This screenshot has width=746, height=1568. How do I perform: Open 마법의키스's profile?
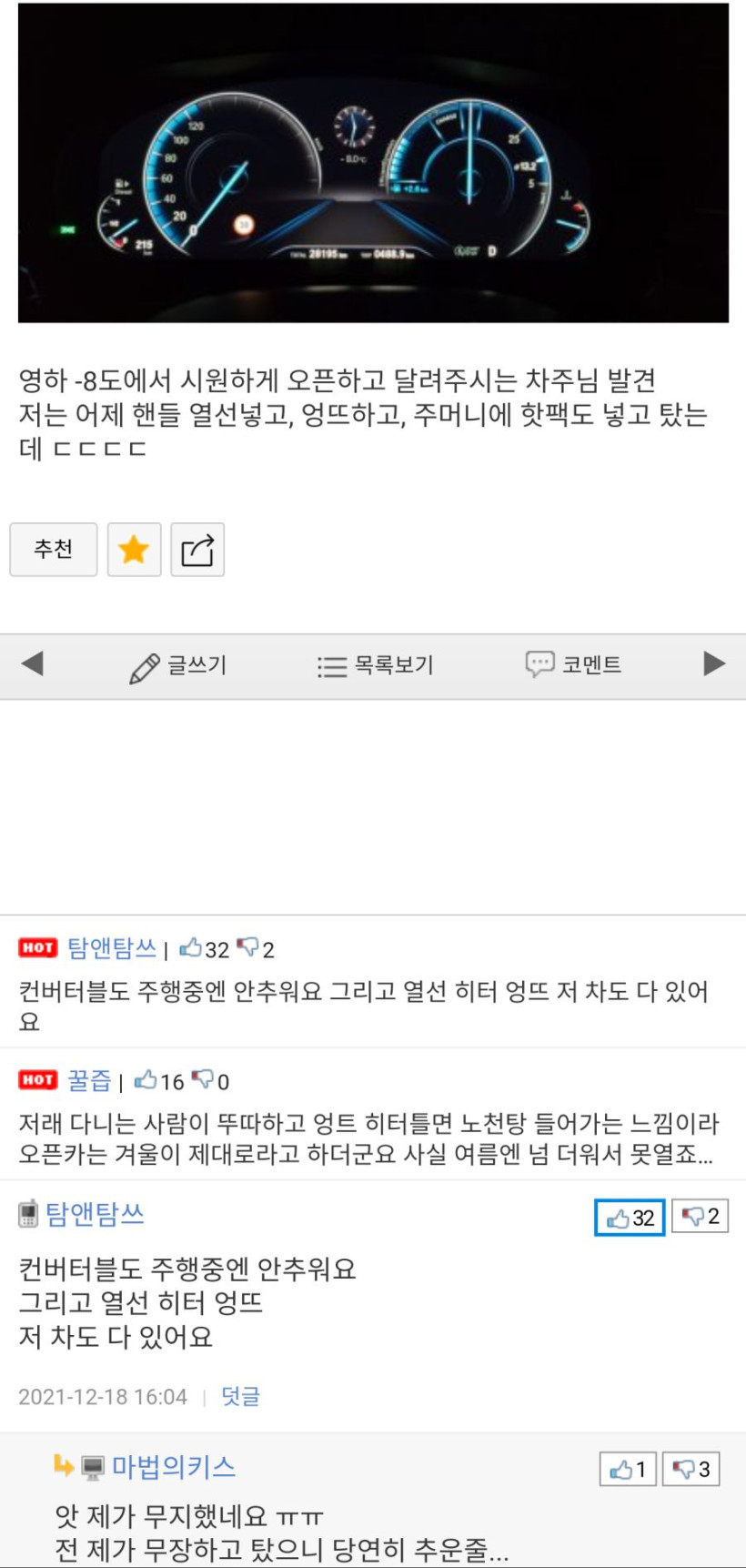(173, 1467)
